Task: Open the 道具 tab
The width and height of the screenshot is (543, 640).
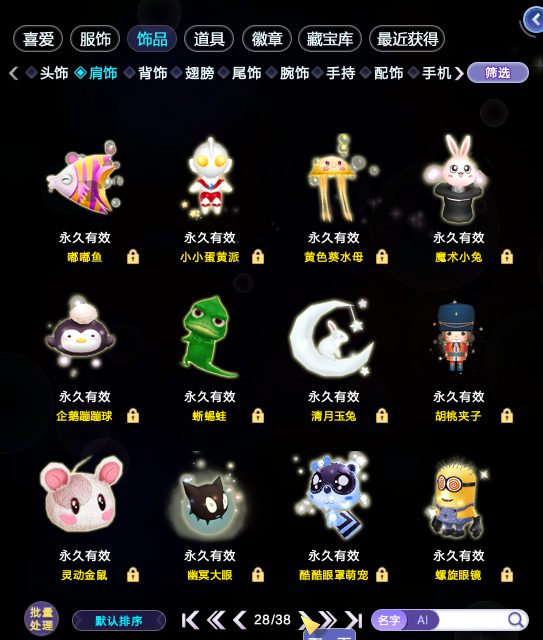Action: [x=209, y=39]
